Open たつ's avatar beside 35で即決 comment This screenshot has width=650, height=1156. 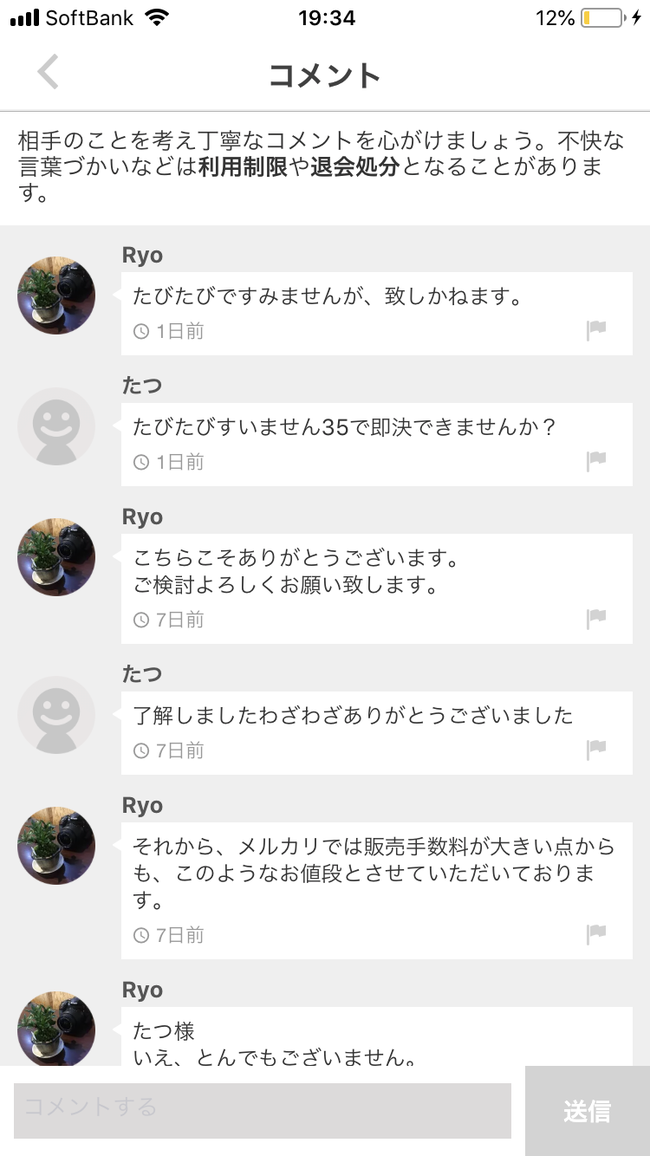[x=57, y=426]
